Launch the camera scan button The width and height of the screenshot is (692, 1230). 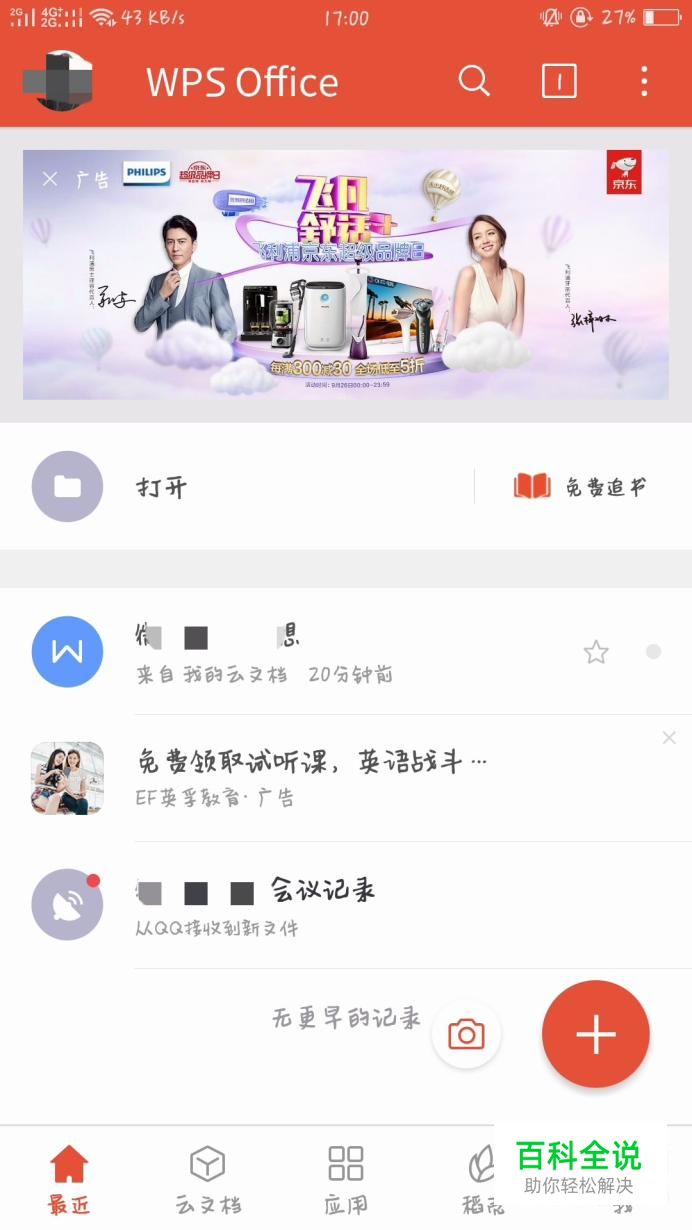466,1034
